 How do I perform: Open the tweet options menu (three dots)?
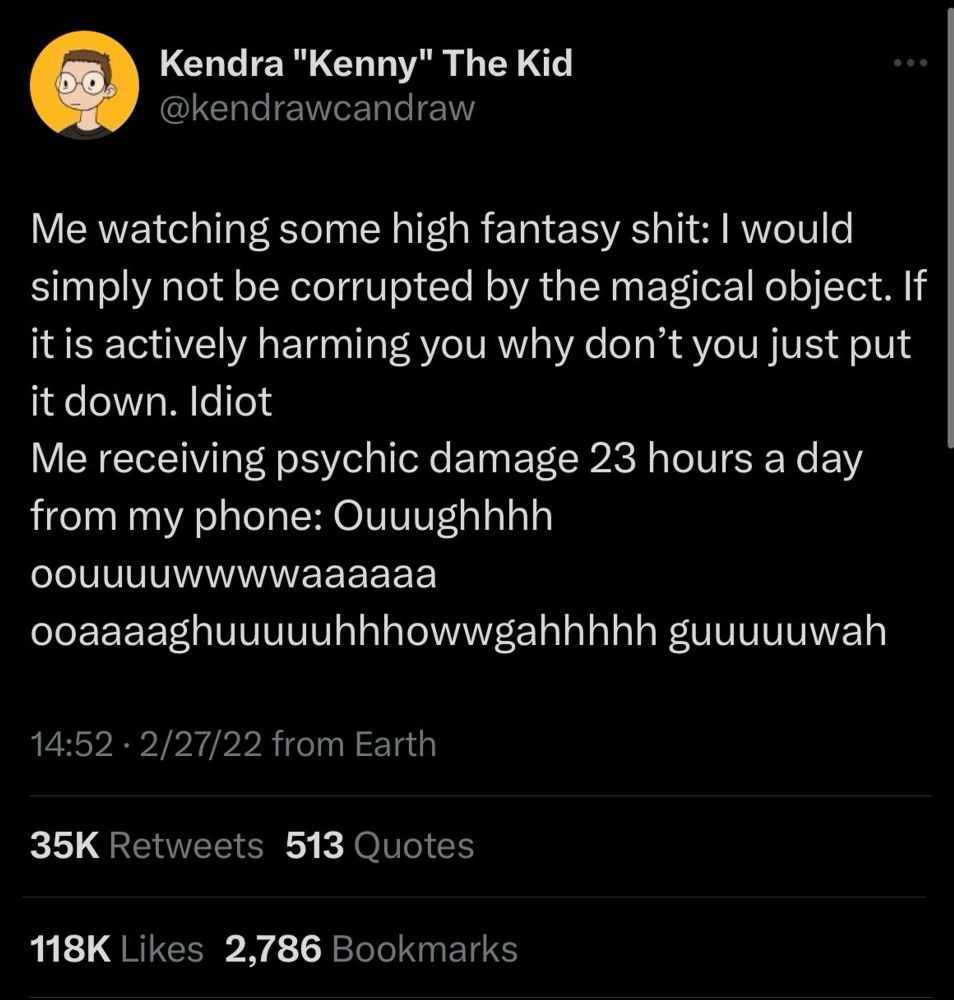[x=910, y=62]
